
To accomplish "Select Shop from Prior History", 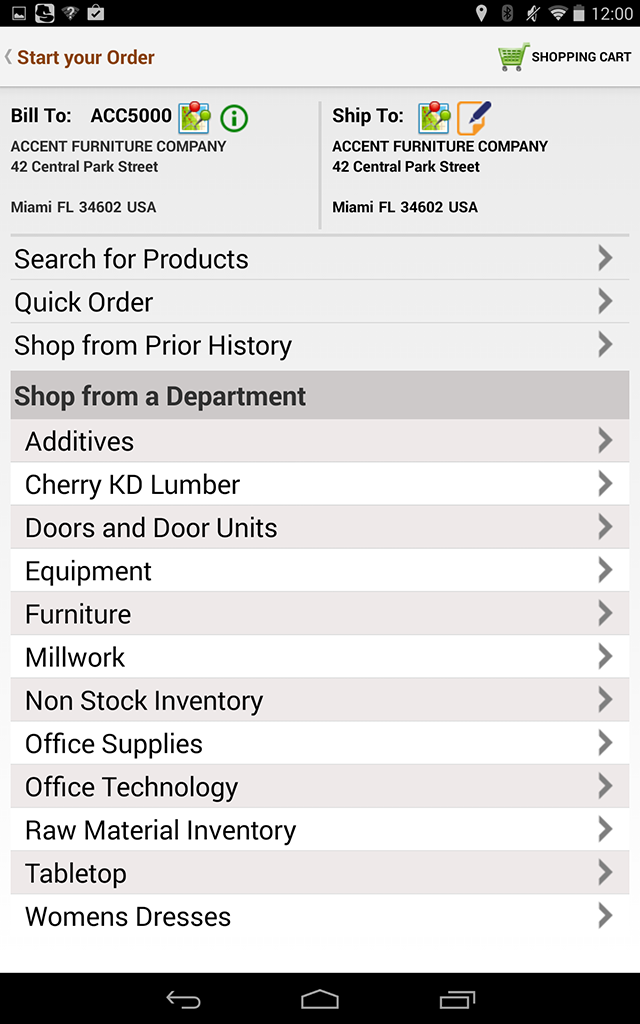I will click(320, 345).
